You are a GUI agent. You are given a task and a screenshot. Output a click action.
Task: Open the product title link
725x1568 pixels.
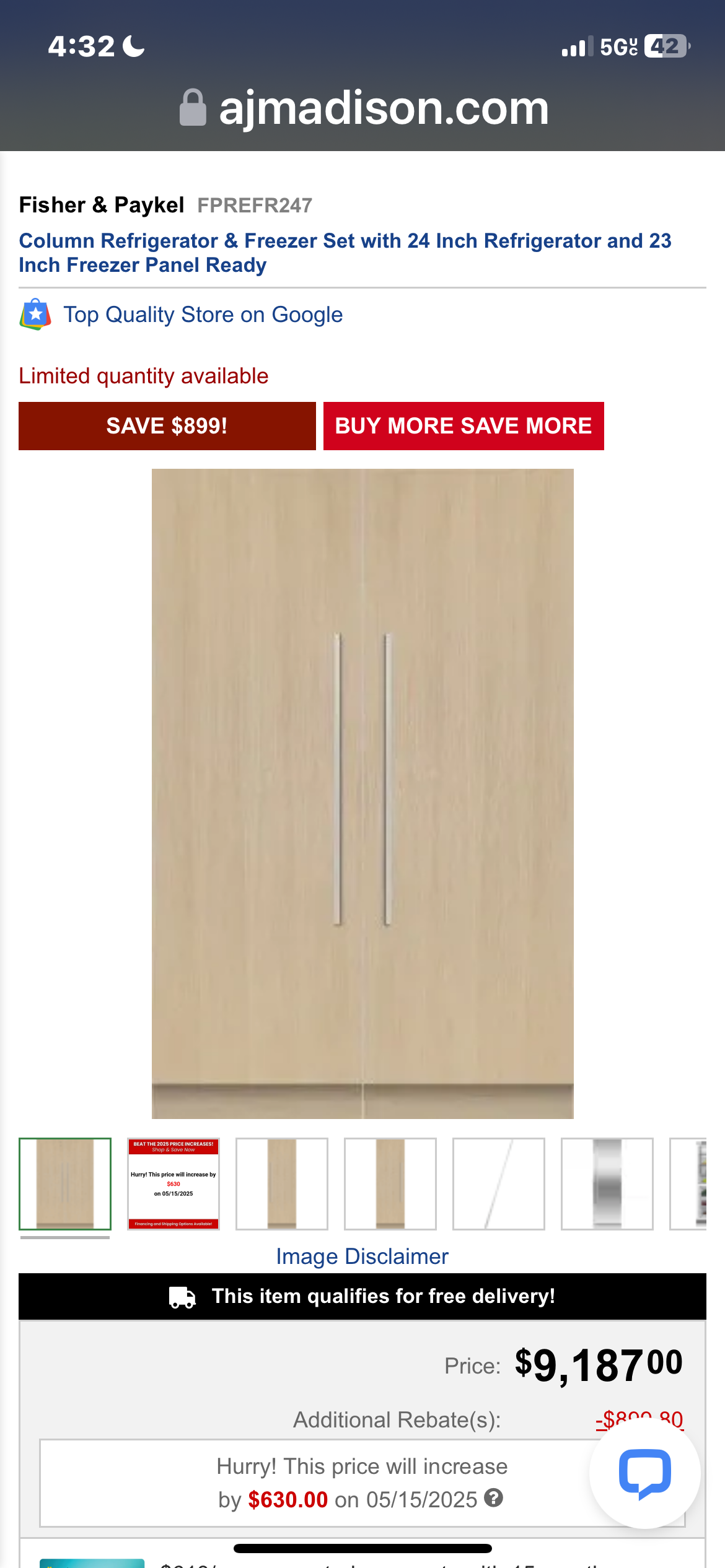pyautogui.click(x=345, y=253)
